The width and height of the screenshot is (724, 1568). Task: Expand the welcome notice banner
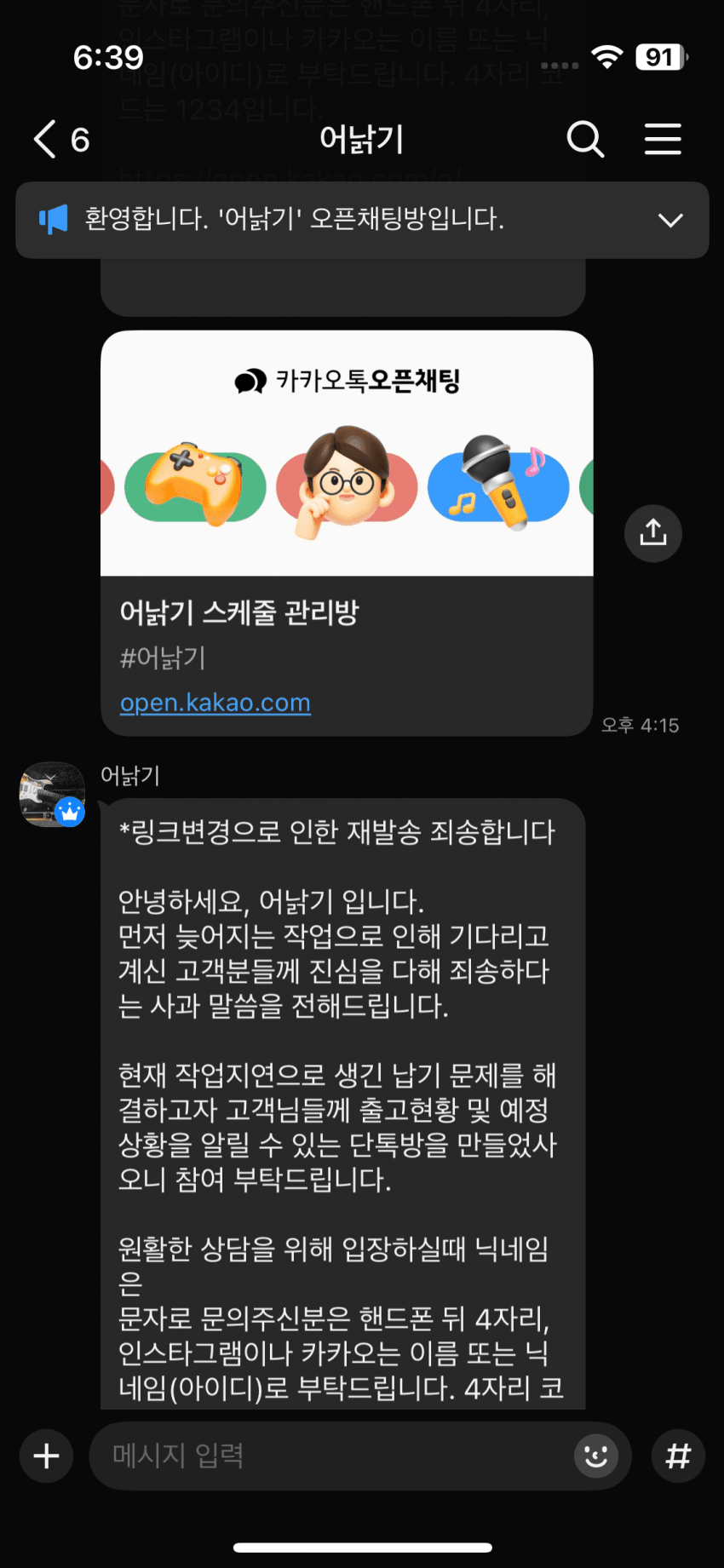[670, 221]
